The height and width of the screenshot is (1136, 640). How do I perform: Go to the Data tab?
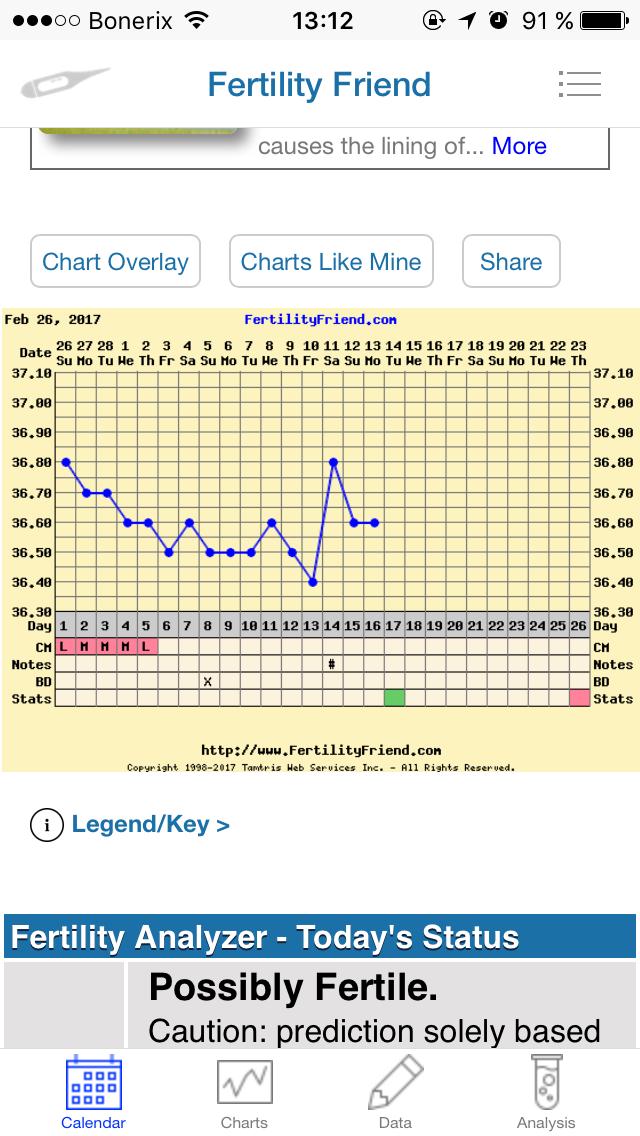(395, 1093)
